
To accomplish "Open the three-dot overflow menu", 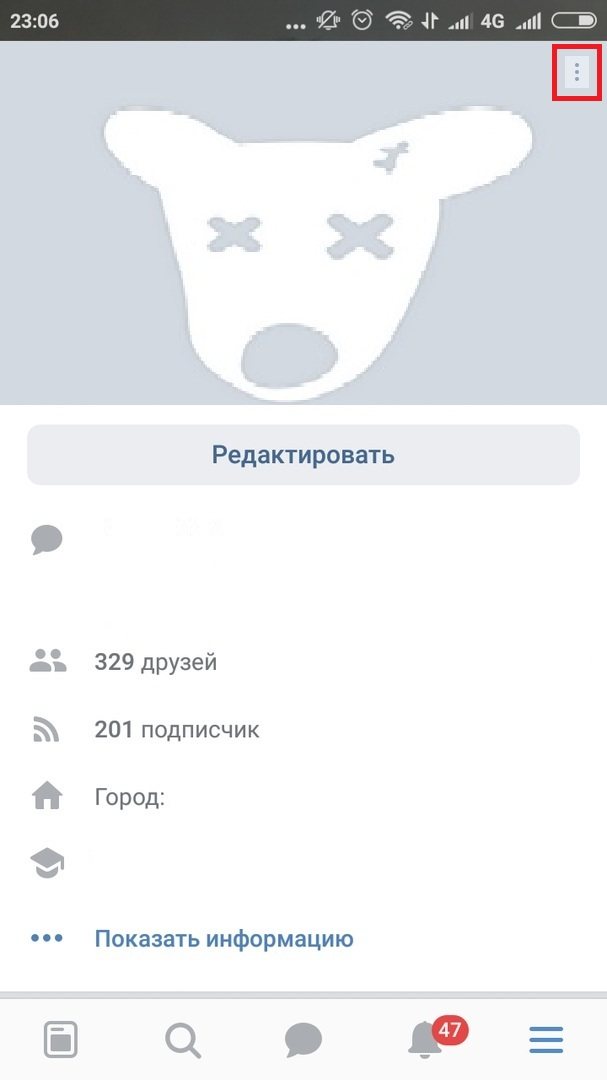I will [x=577, y=73].
